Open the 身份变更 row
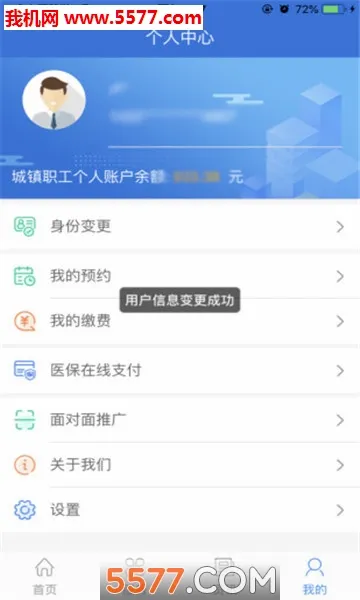Screen dimensions: 360x600 [x=180, y=226]
